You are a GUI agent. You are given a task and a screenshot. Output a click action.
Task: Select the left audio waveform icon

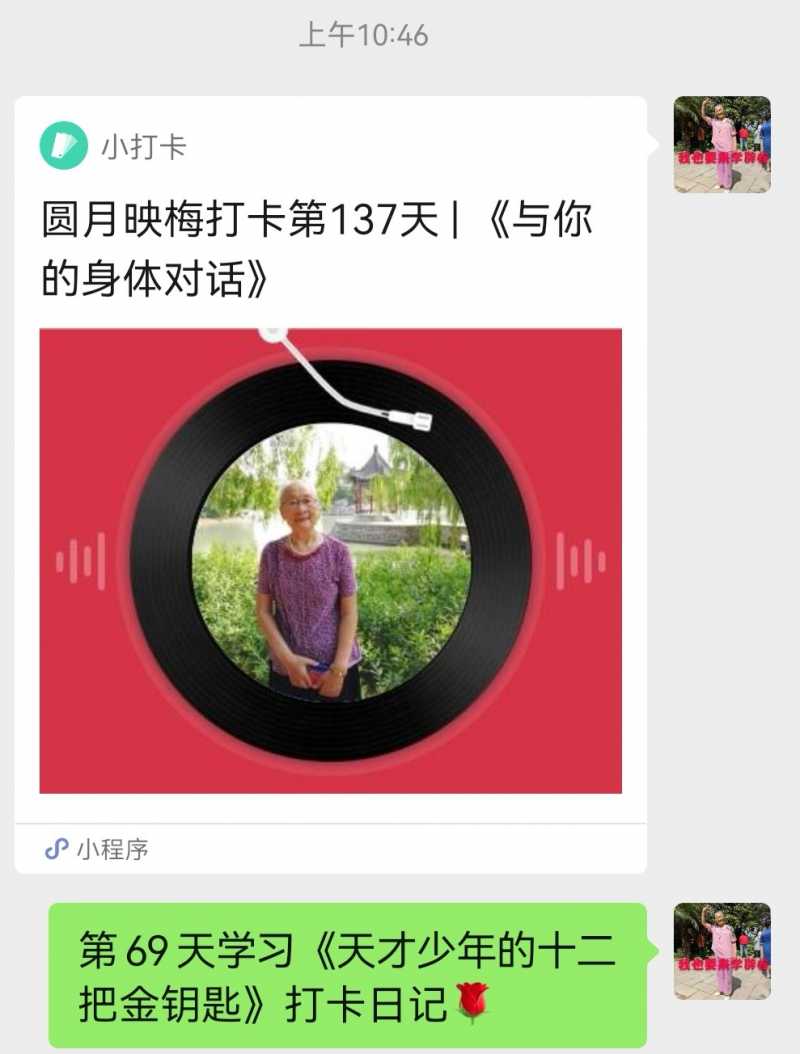click(84, 558)
